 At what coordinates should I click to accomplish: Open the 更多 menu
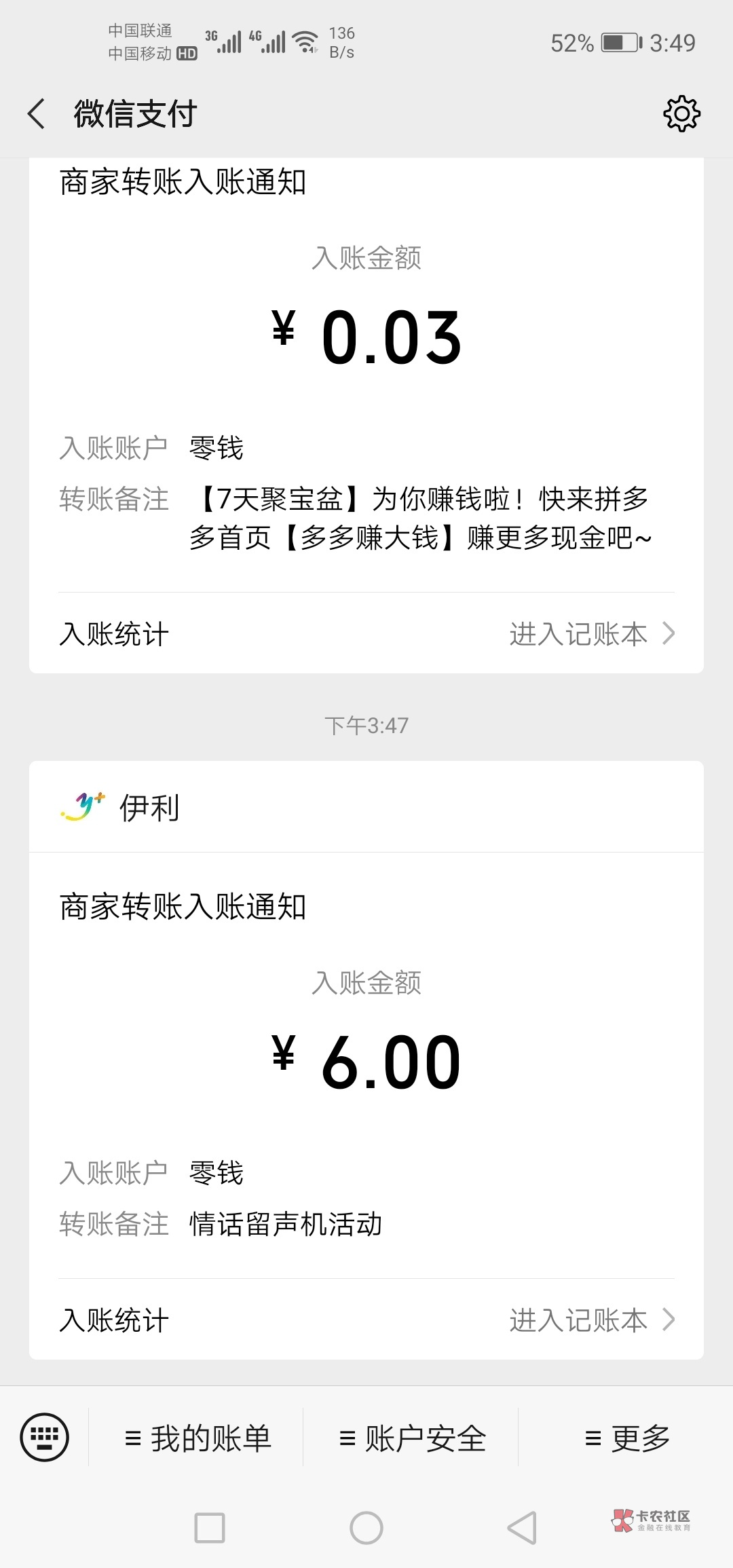point(626,1438)
